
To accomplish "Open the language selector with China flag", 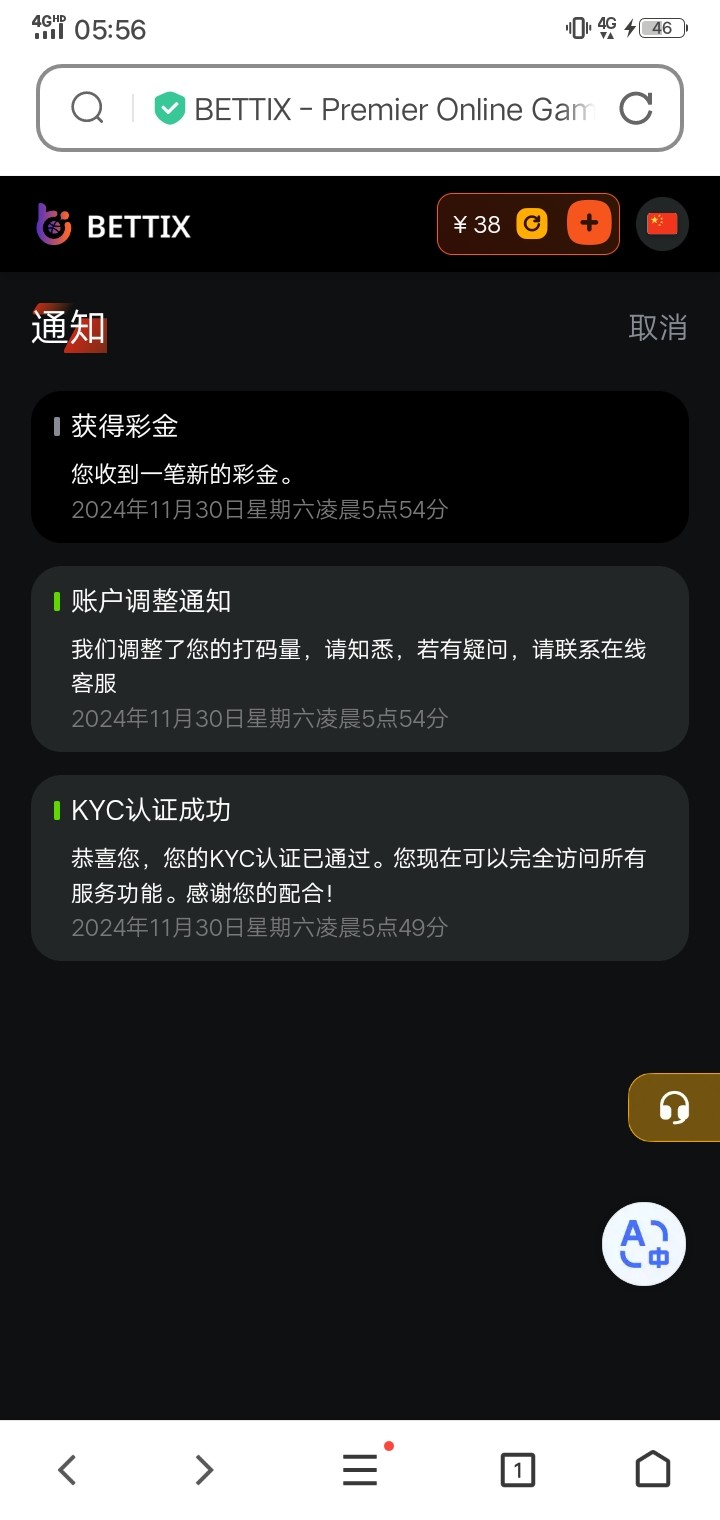I will pos(662,224).
